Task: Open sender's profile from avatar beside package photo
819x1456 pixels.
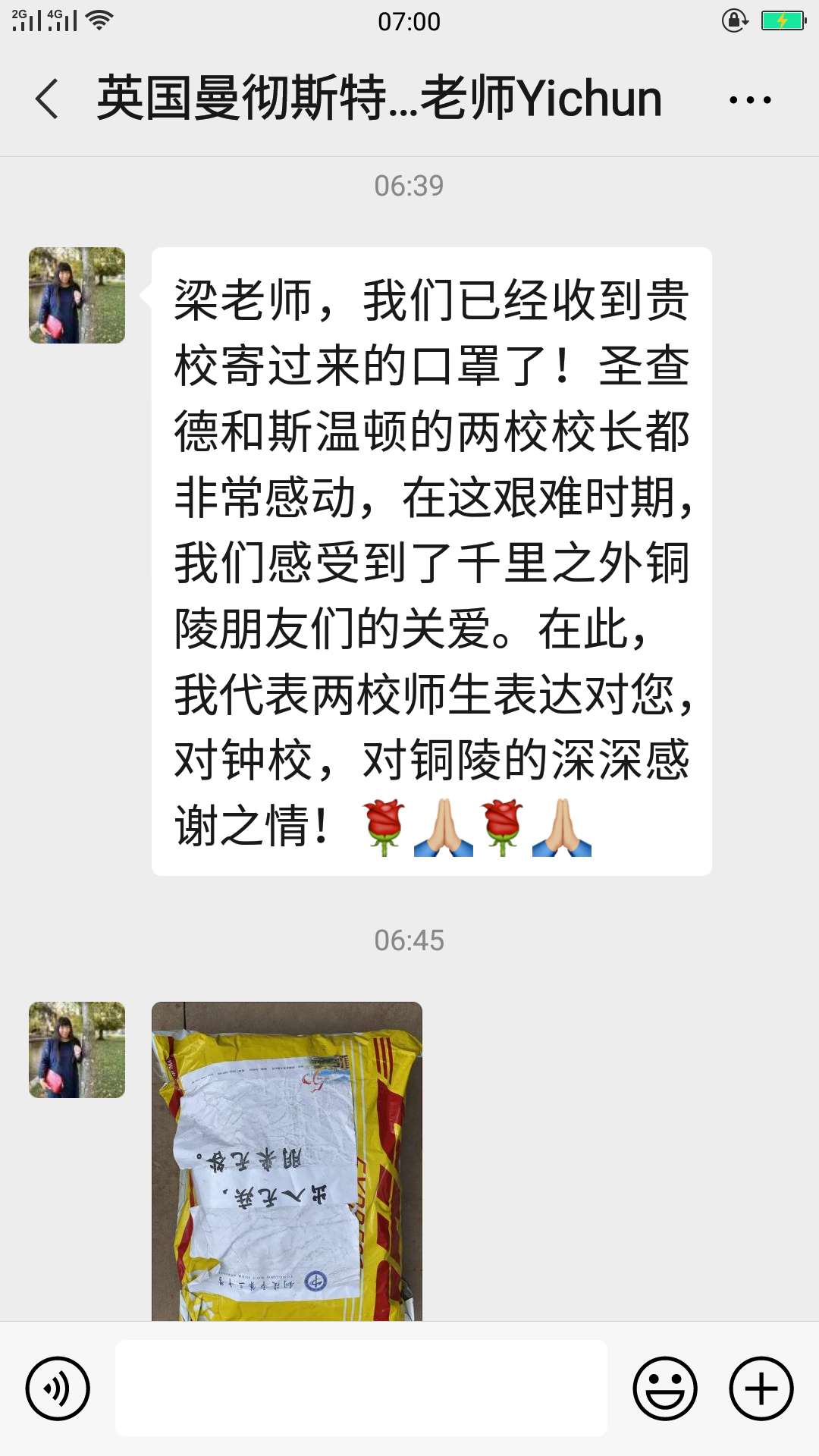Action: pos(77,1050)
